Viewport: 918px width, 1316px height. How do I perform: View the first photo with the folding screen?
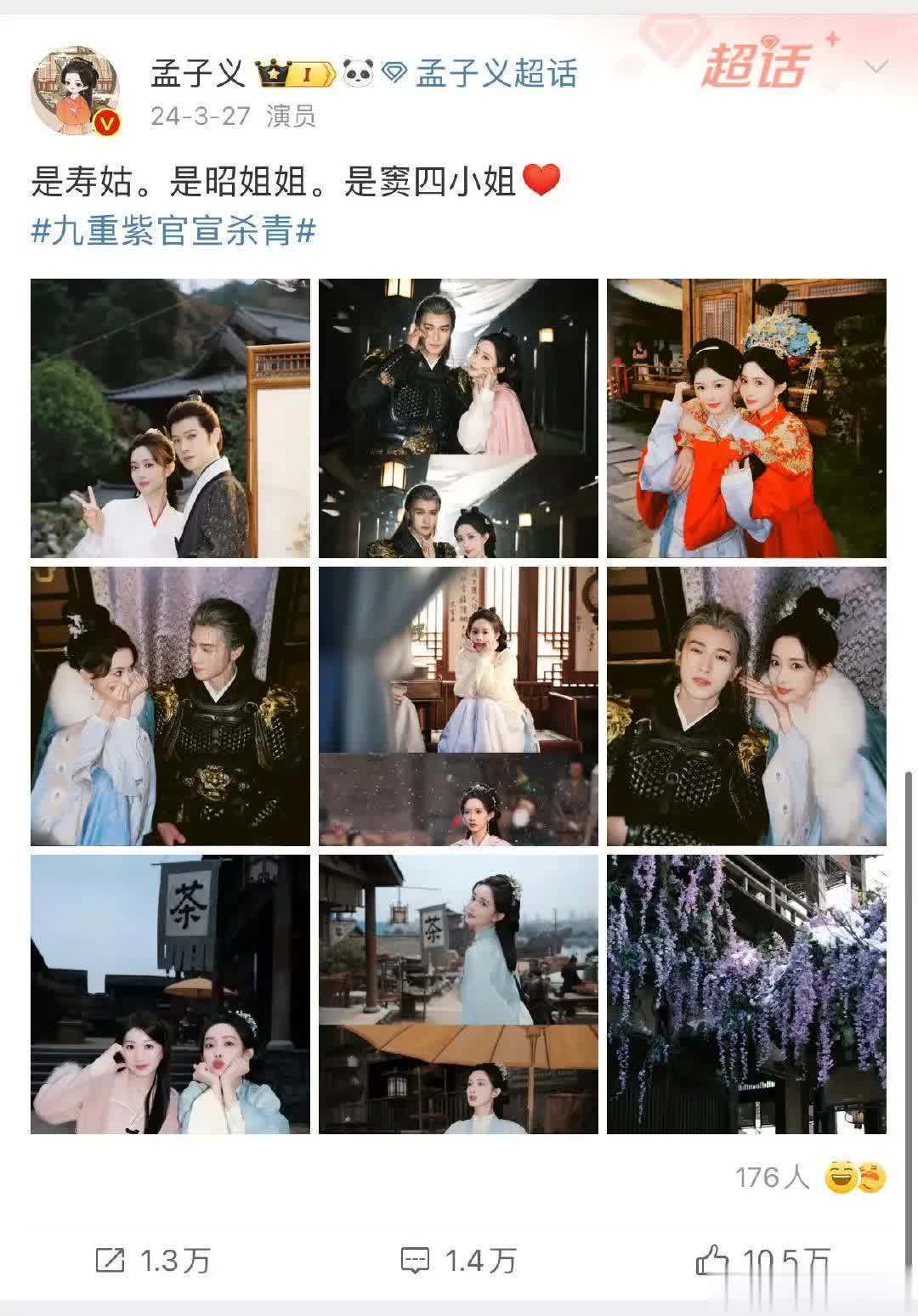[170, 418]
